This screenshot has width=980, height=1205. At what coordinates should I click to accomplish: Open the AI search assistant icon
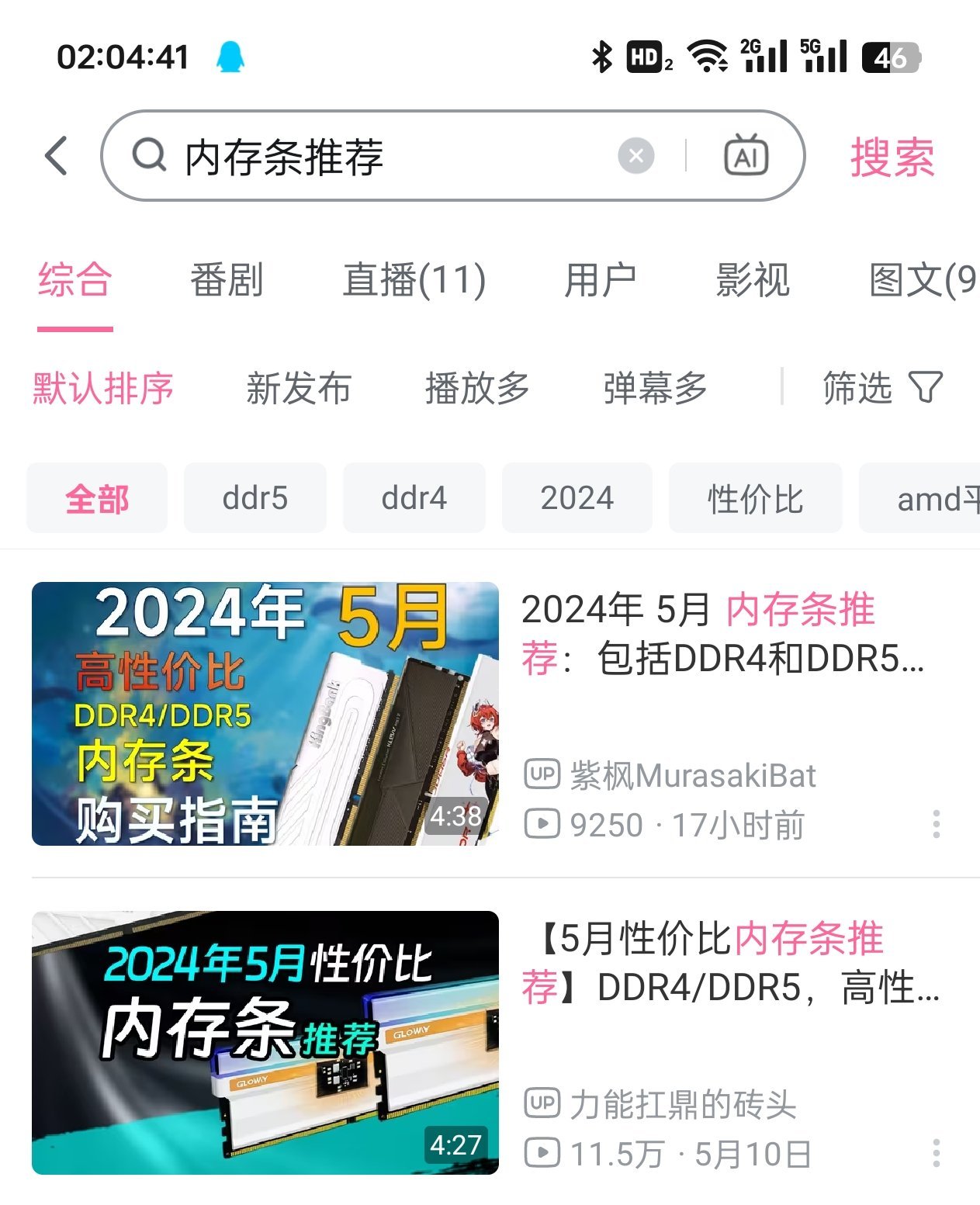(x=746, y=156)
